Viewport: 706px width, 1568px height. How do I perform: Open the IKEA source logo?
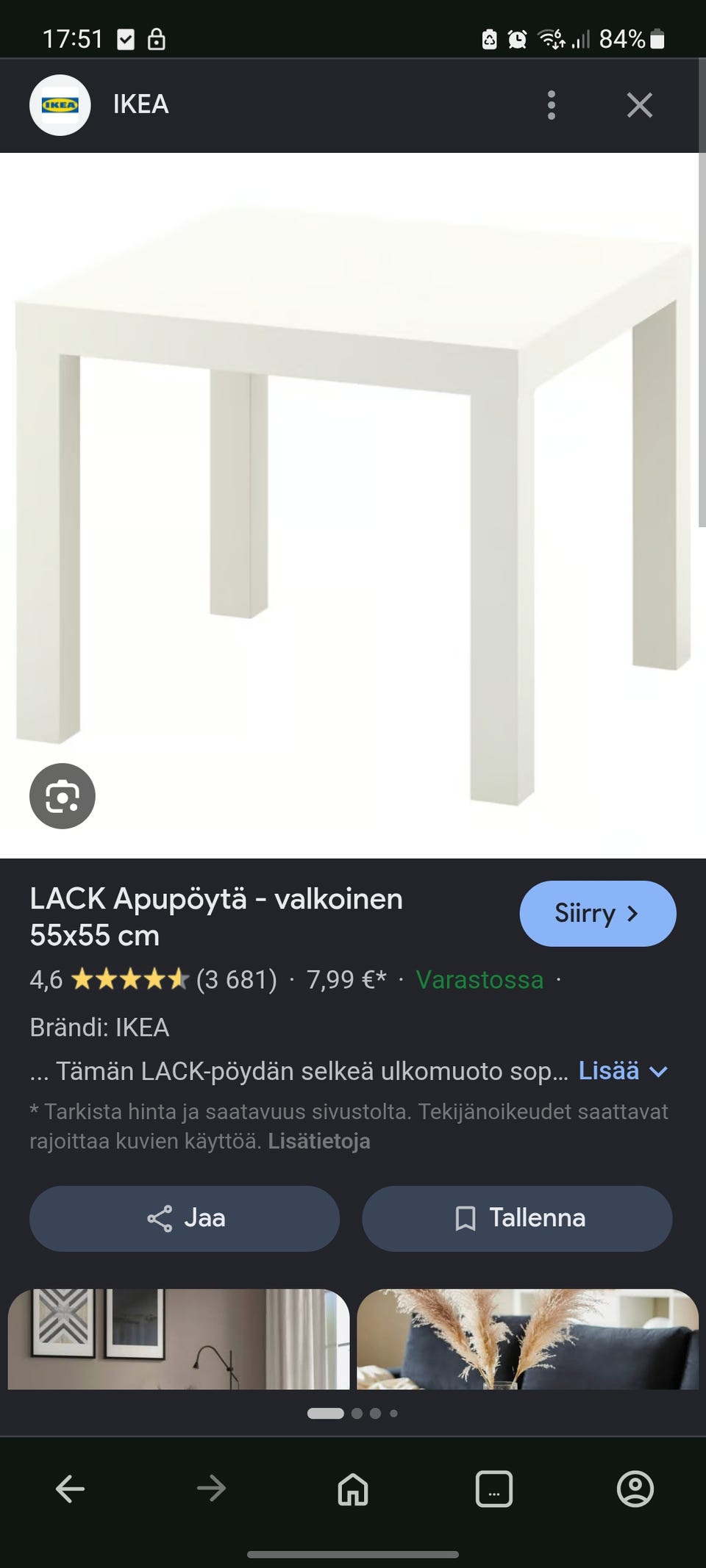[60, 105]
